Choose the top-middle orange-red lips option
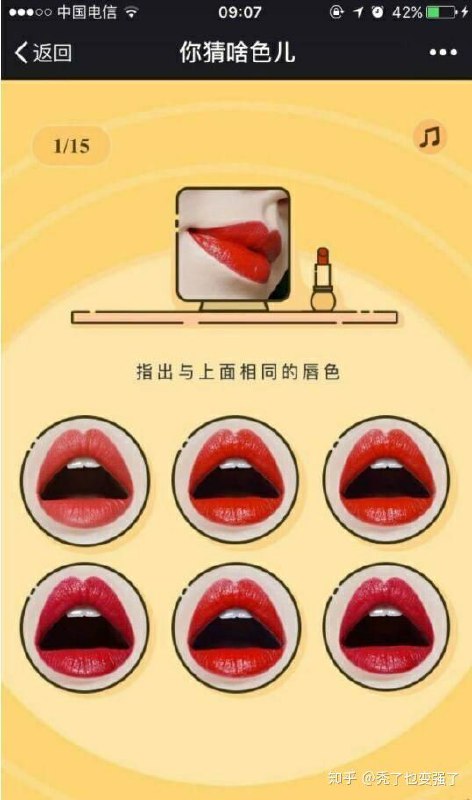 tap(236, 480)
